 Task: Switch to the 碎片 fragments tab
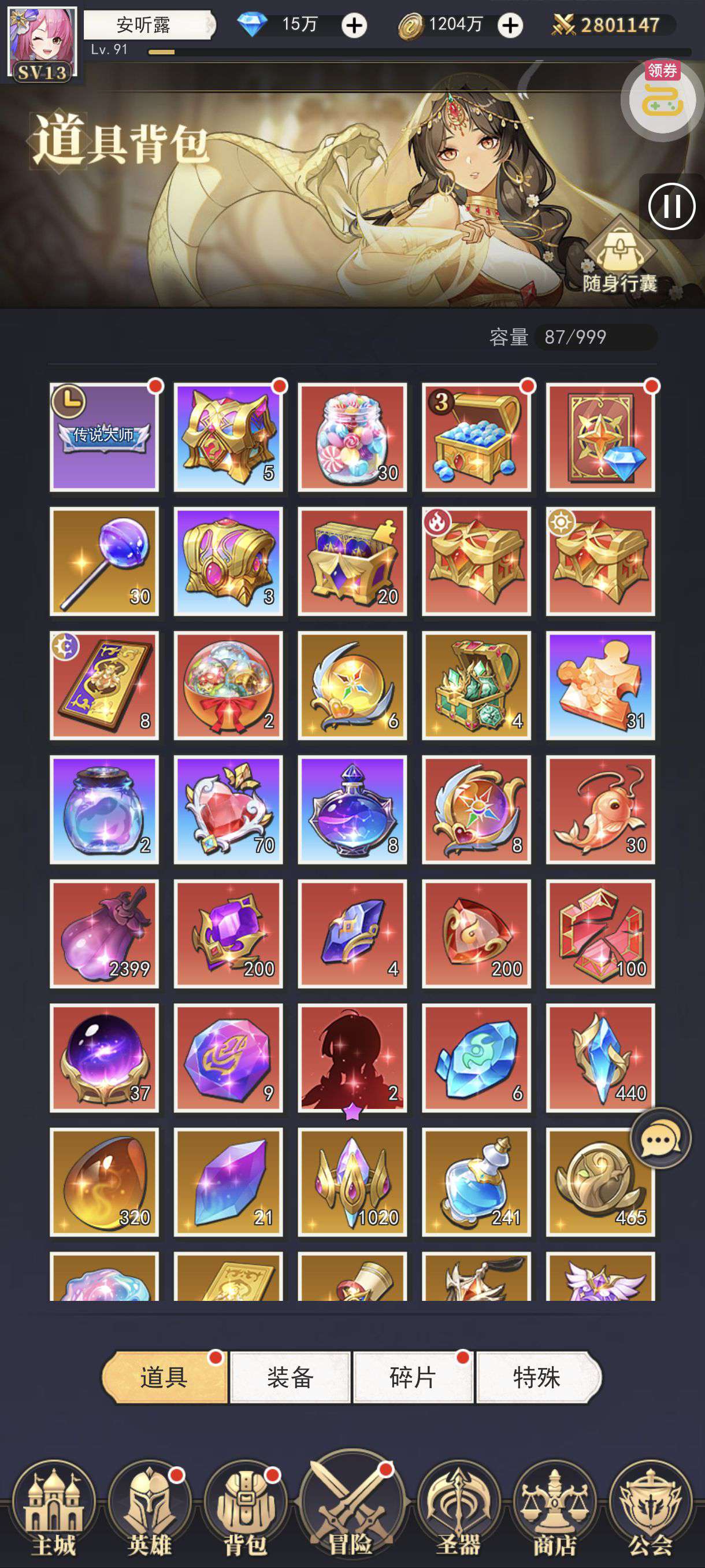tap(413, 1377)
